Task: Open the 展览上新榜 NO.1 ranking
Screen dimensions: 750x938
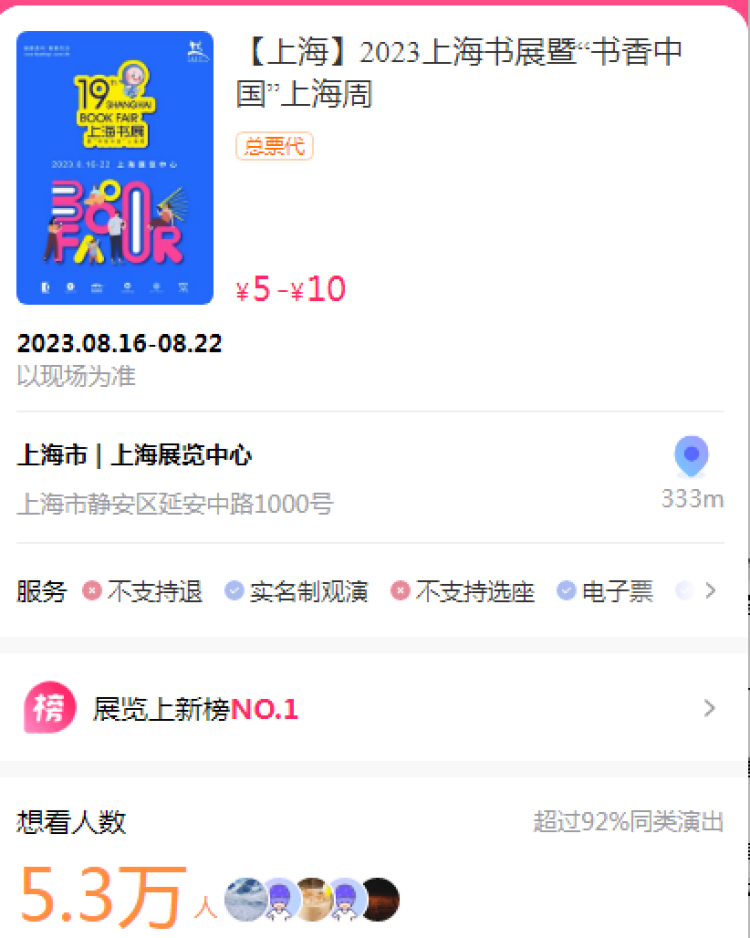Action: [x=370, y=710]
